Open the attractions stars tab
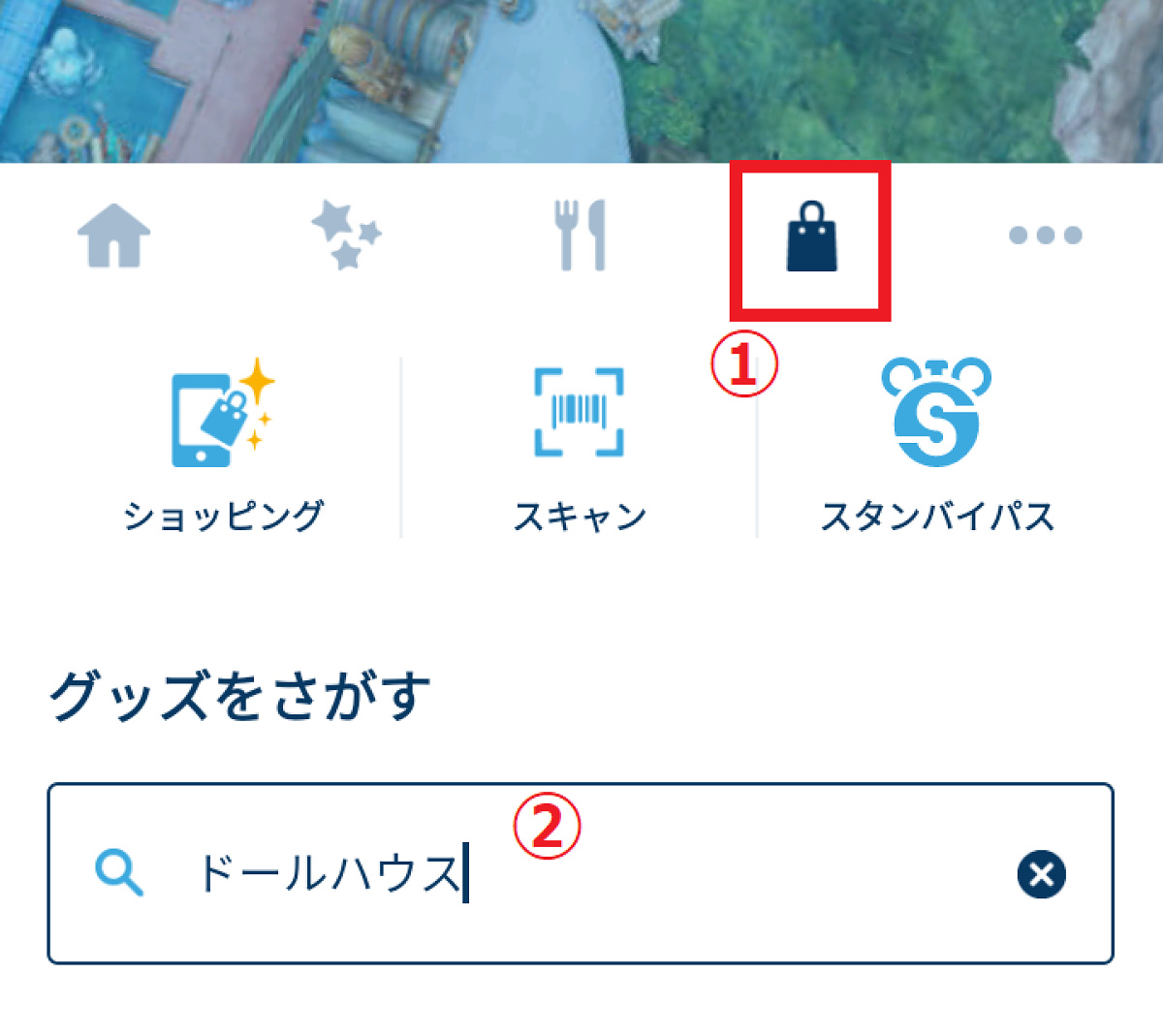The width and height of the screenshot is (1163, 1036). pos(346,235)
